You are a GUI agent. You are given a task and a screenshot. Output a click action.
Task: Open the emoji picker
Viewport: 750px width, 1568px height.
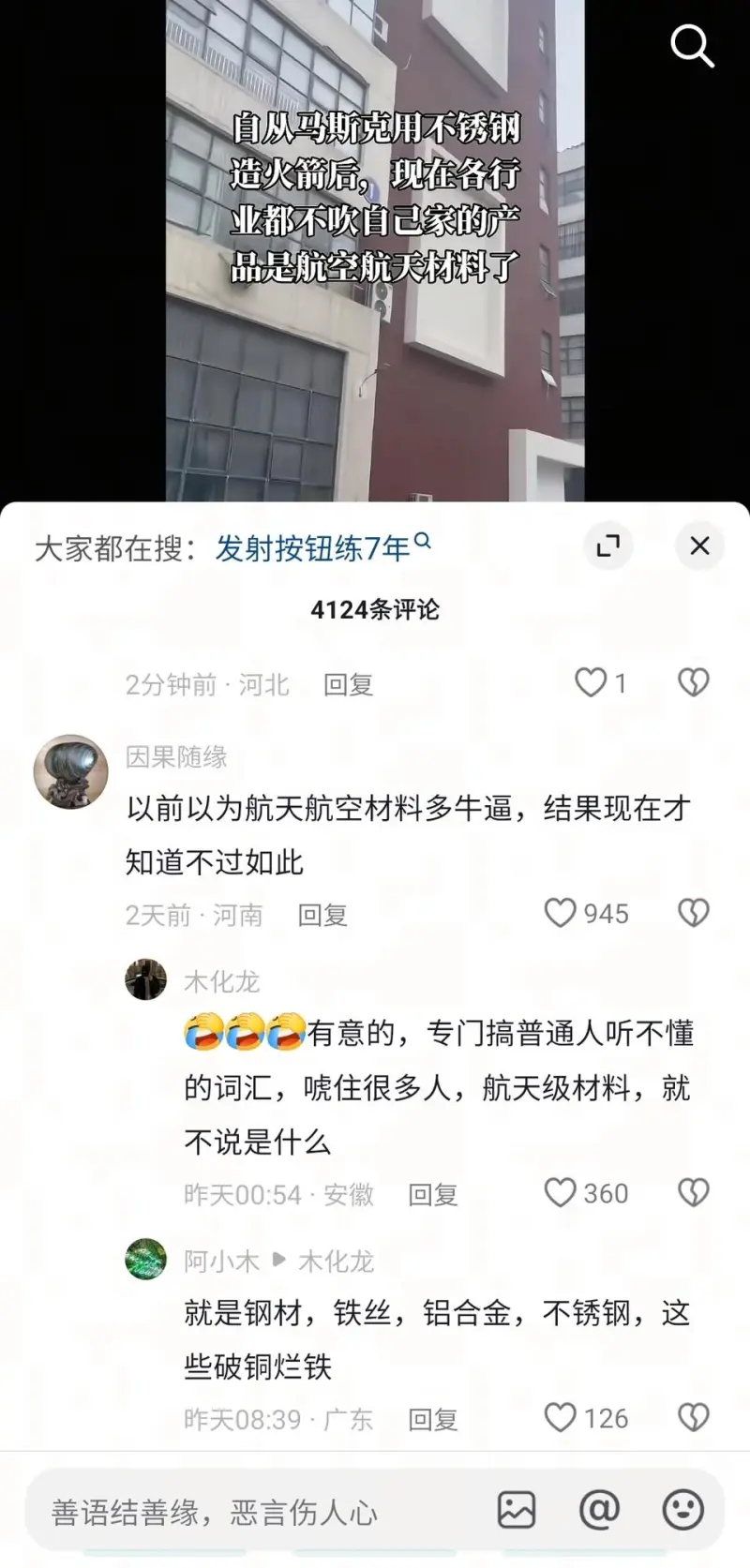(682, 1510)
